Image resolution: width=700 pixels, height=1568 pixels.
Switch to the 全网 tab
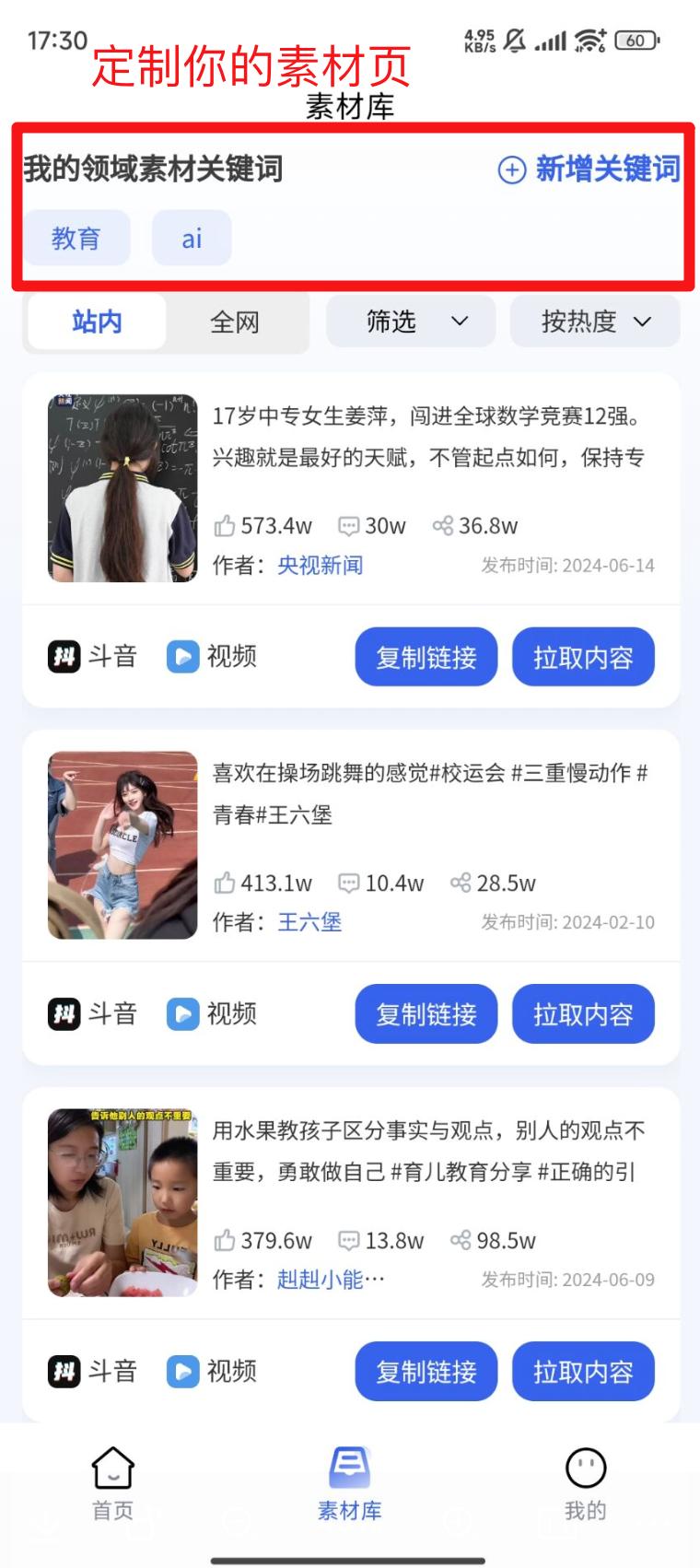(235, 322)
